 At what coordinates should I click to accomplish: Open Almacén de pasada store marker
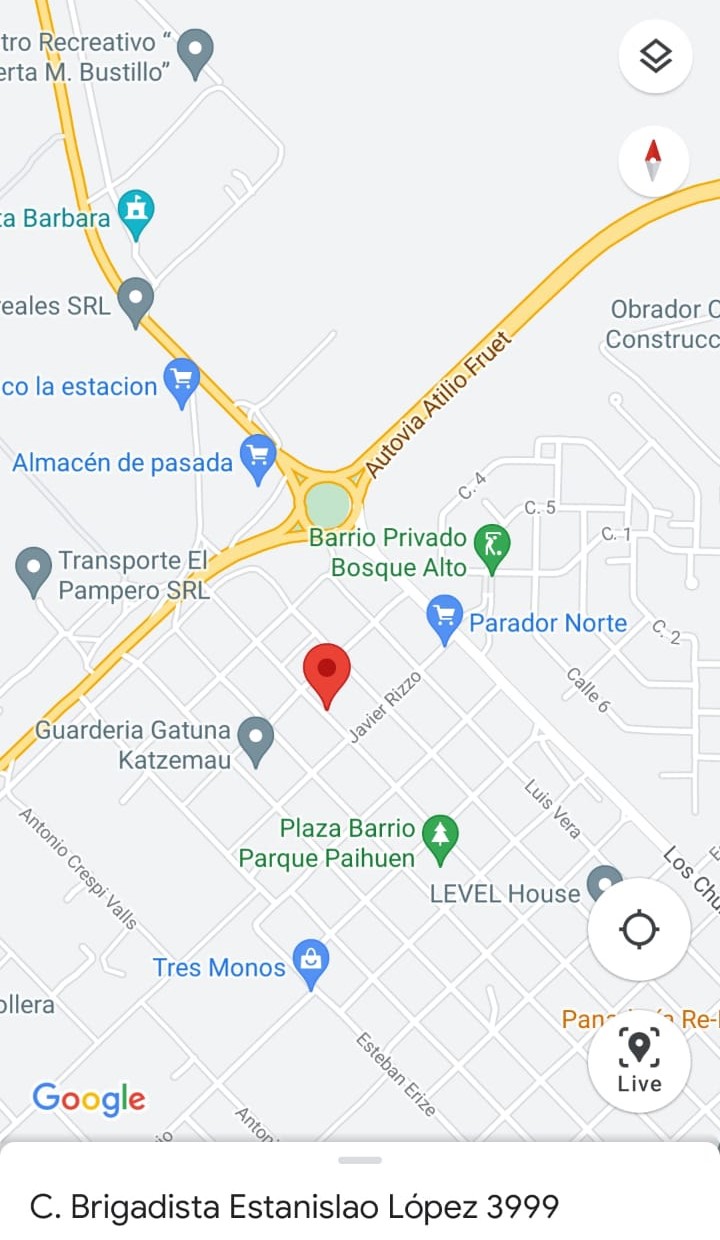(258, 459)
